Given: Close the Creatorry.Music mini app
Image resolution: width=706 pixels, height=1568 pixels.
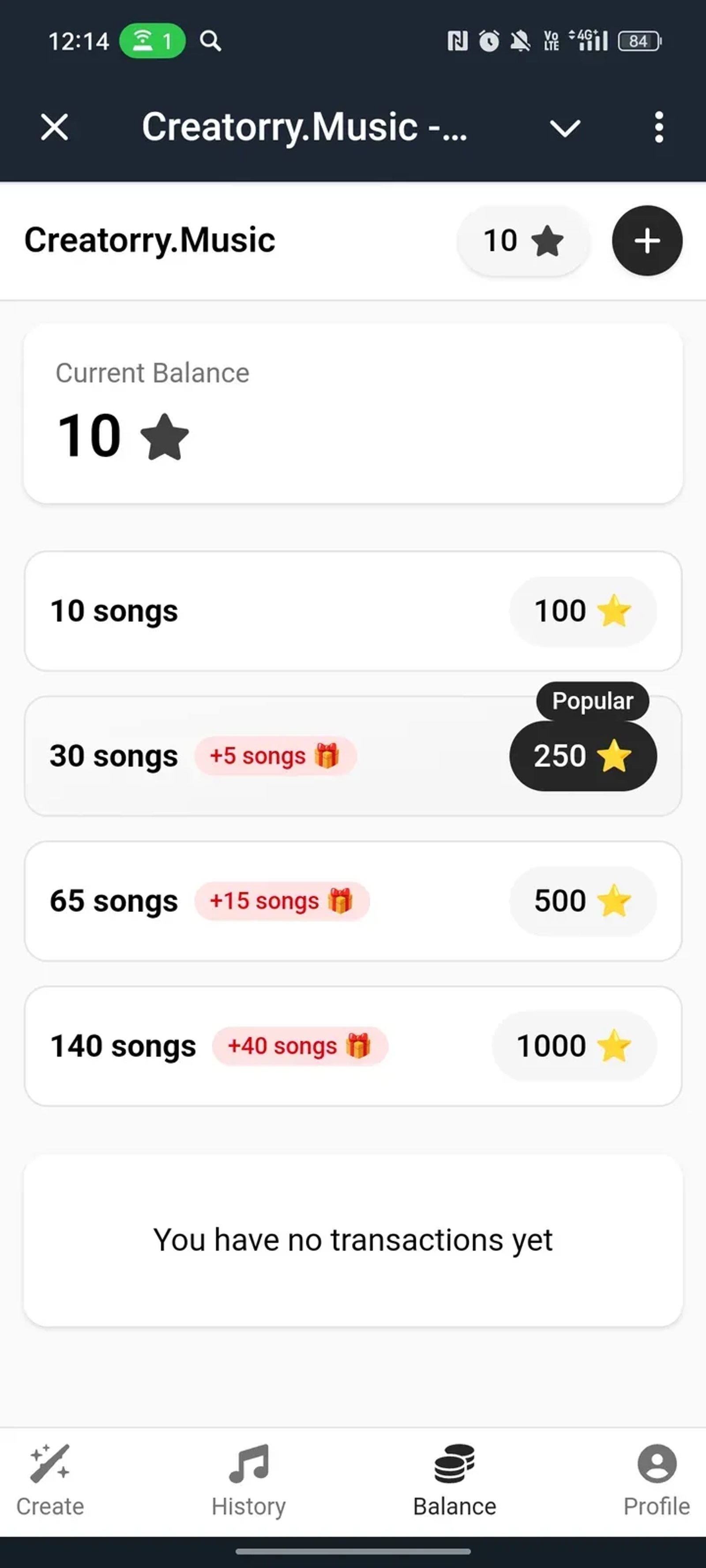Looking at the screenshot, I should click(54, 127).
